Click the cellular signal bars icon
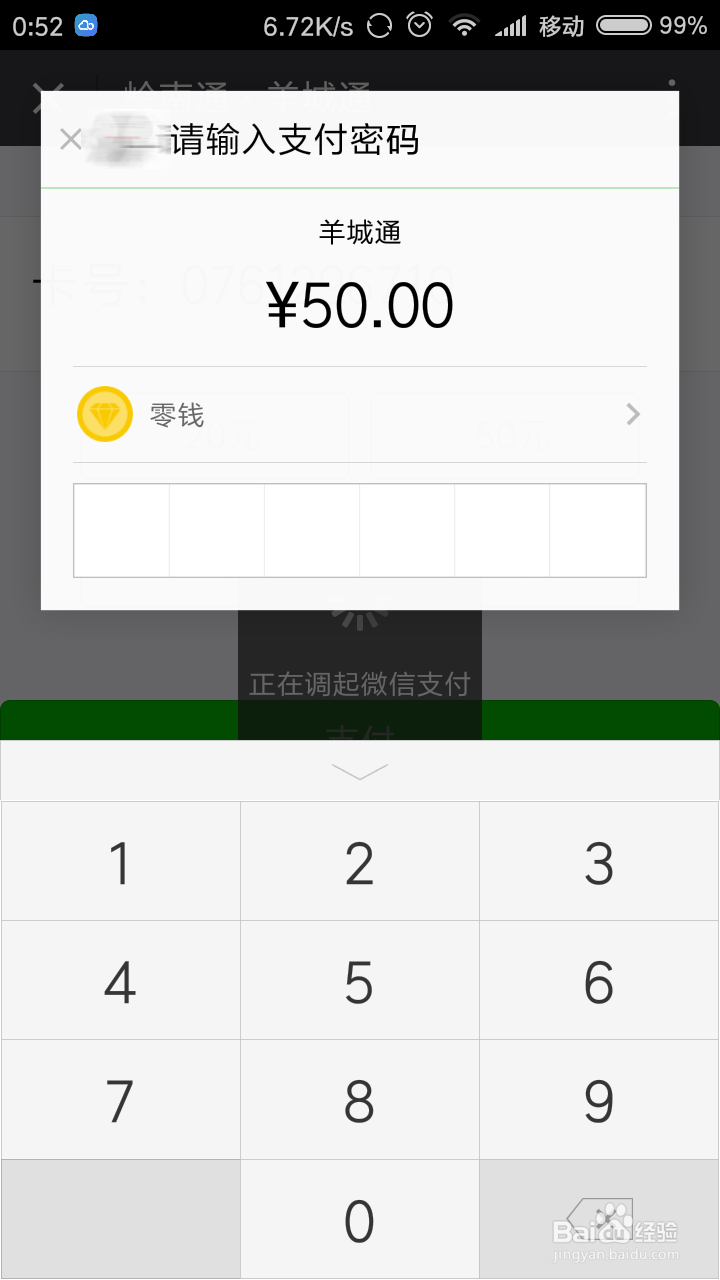Image resolution: width=720 pixels, height=1280 pixels. [511, 25]
